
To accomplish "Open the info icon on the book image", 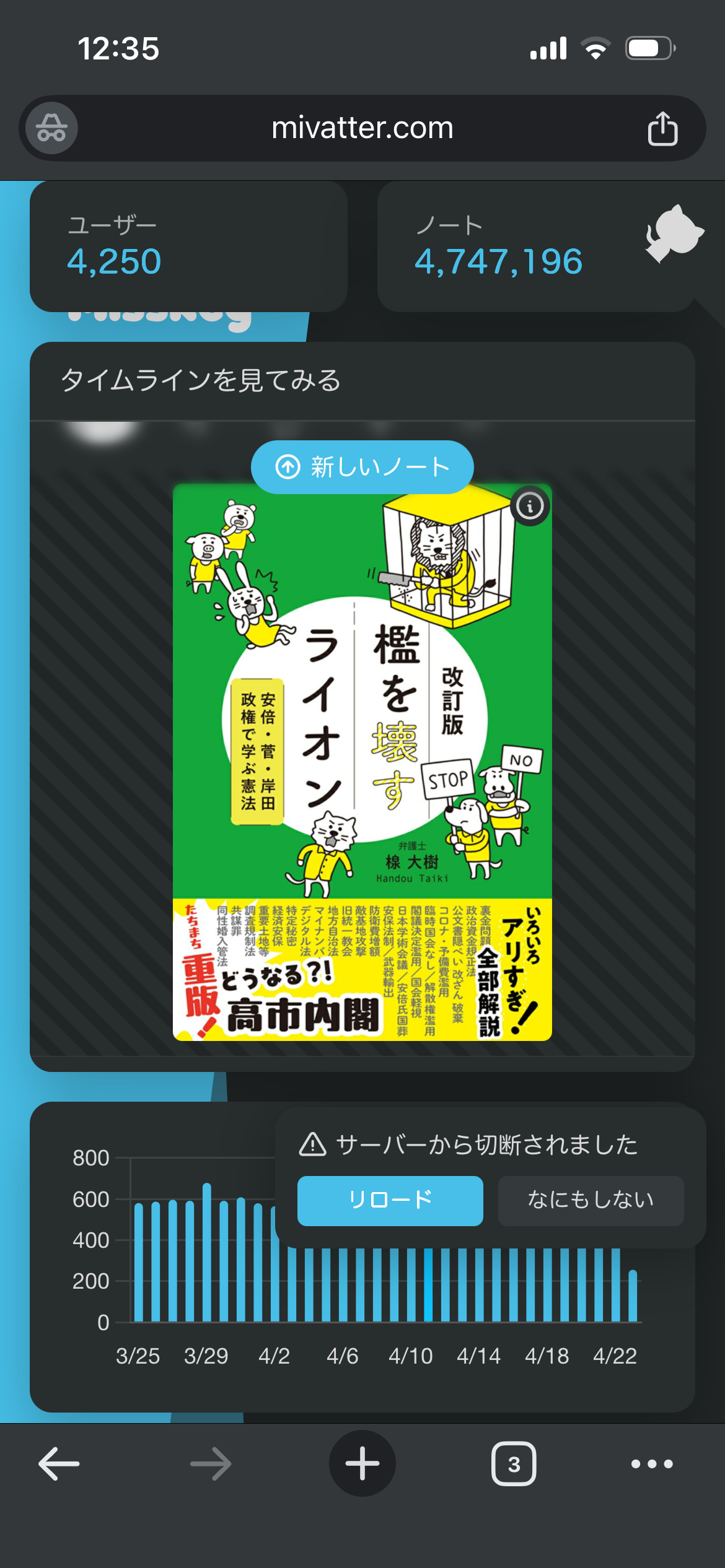I will [x=530, y=506].
